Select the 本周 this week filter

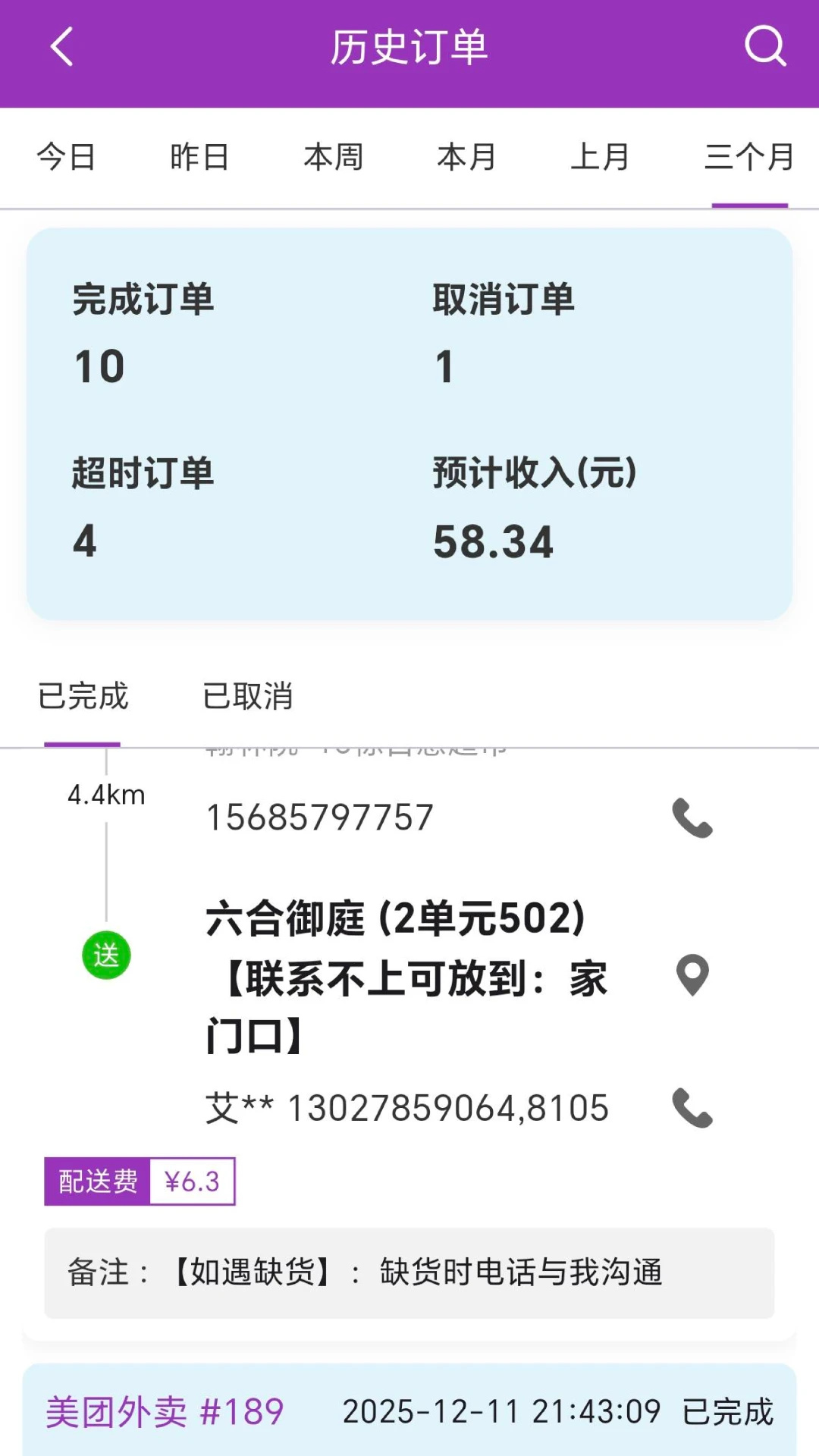click(332, 157)
